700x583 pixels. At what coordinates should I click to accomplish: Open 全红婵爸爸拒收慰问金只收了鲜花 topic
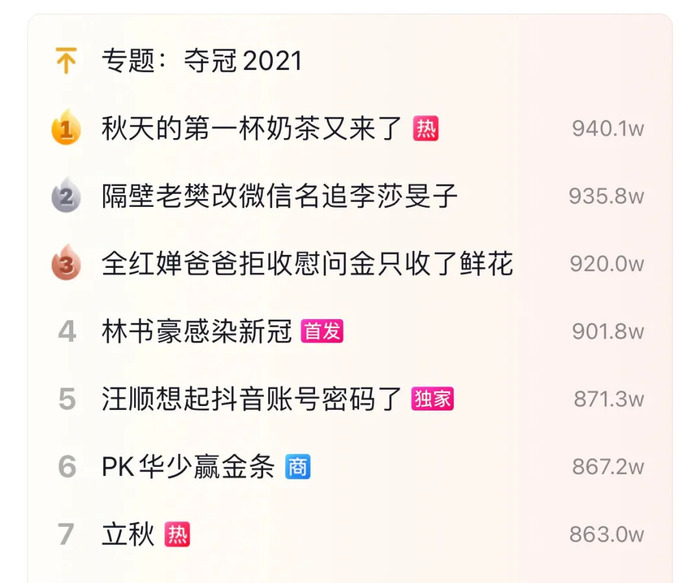pos(307,264)
